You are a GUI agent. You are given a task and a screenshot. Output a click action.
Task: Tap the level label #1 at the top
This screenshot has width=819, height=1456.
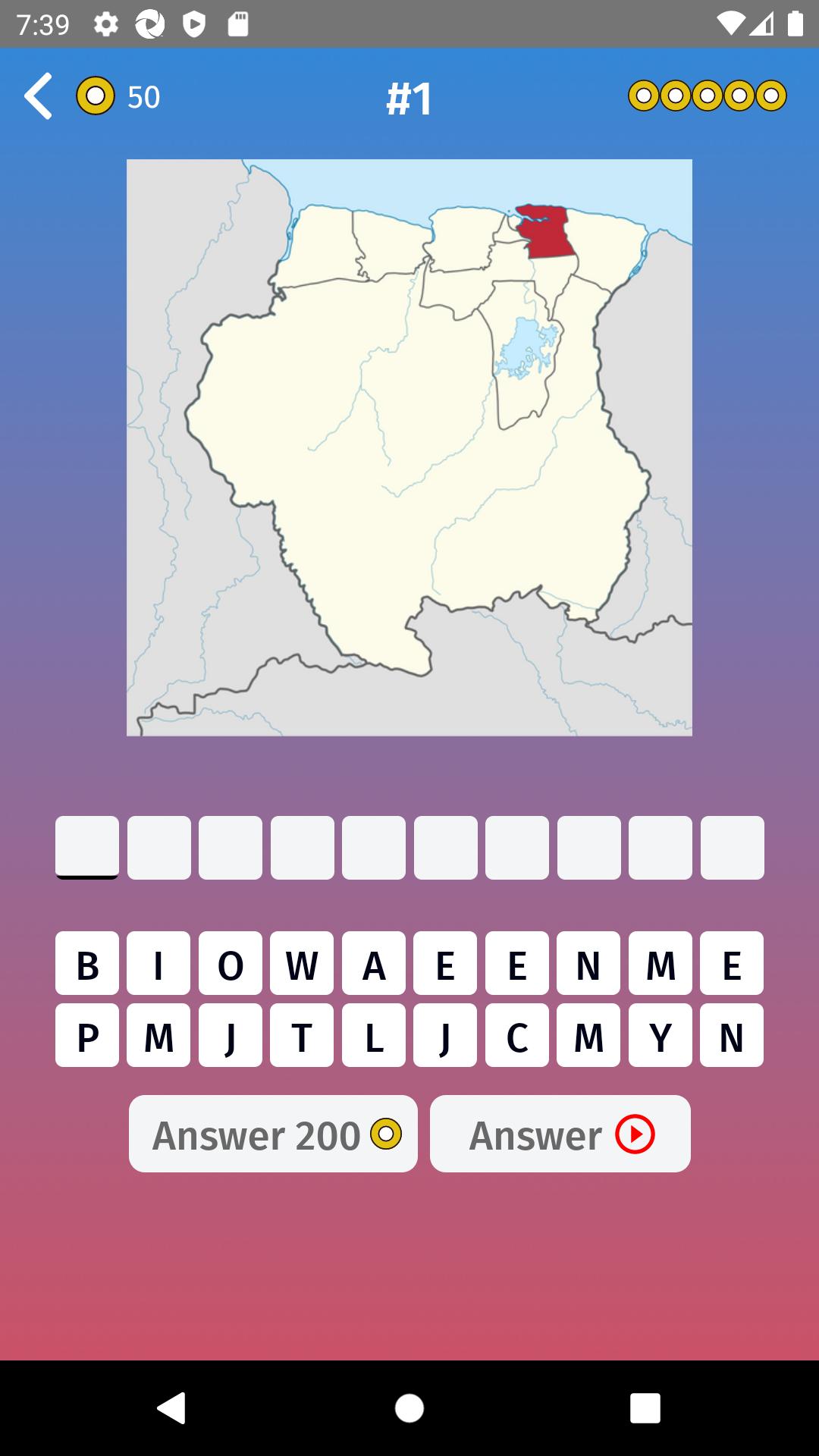click(409, 97)
